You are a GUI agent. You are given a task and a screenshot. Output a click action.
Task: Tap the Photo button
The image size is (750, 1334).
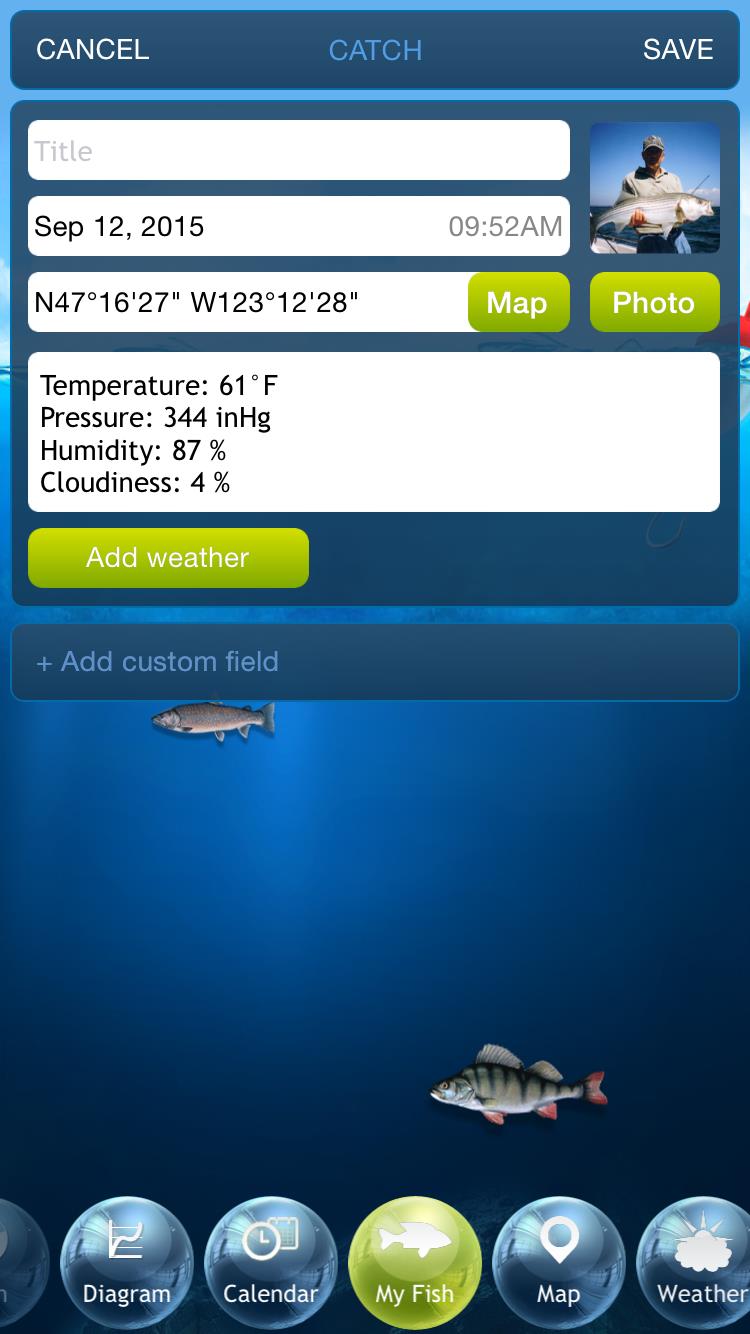654,302
